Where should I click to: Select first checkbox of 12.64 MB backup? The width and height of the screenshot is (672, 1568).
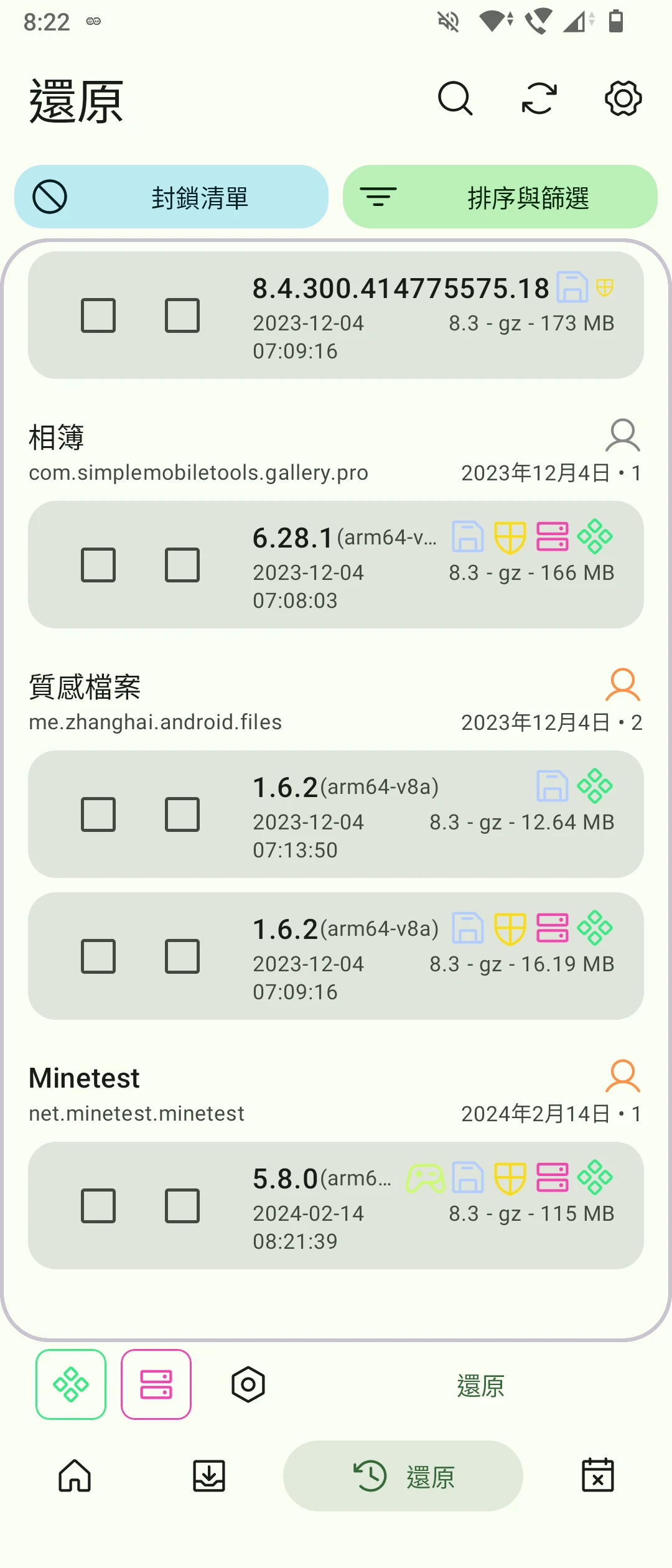click(x=98, y=814)
